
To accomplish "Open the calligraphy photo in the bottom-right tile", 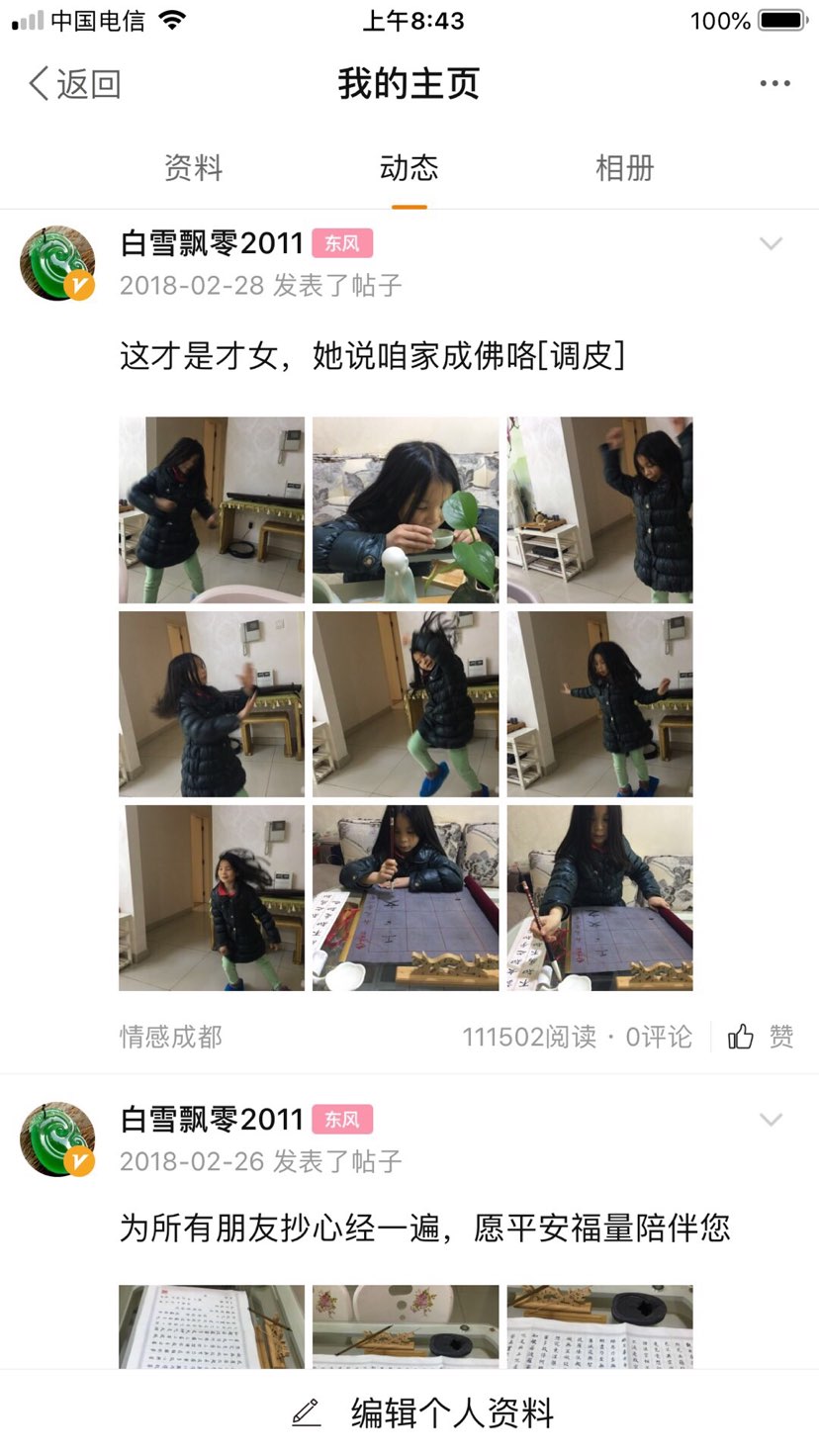I will tap(599, 897).
